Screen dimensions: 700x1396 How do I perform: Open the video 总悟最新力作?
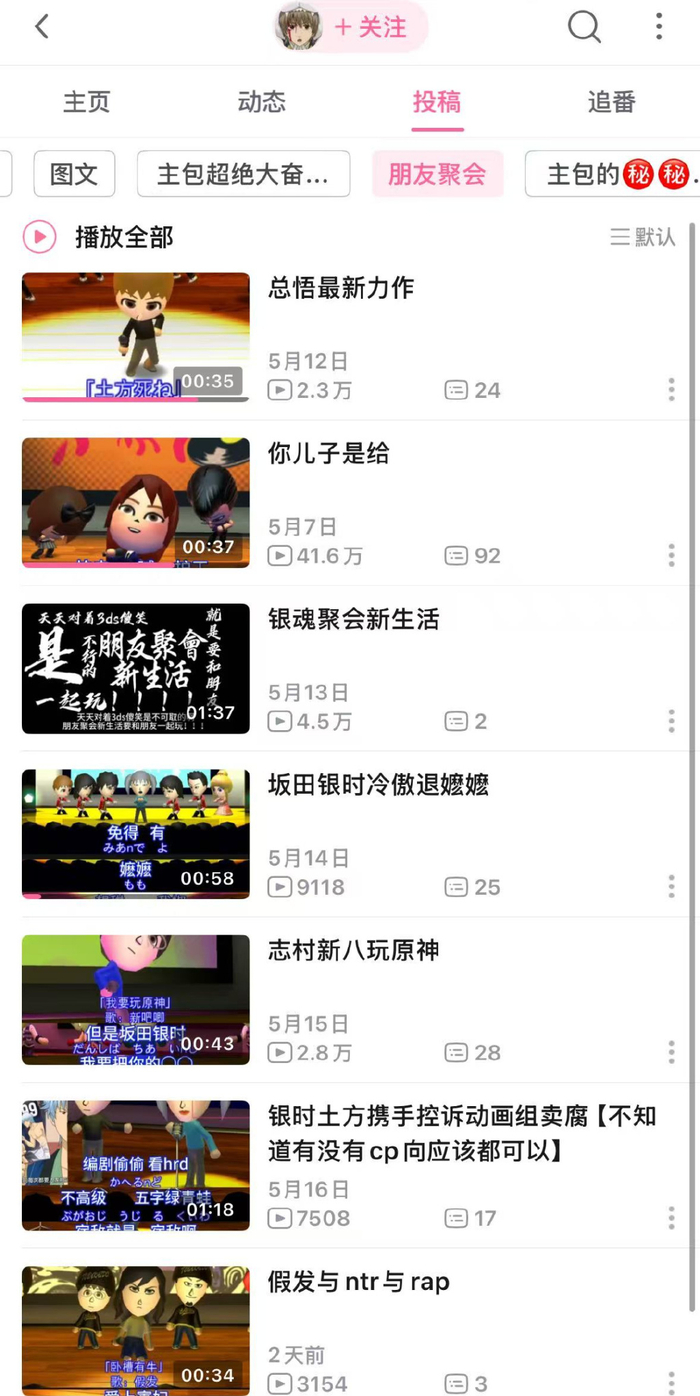click(341, 289)
